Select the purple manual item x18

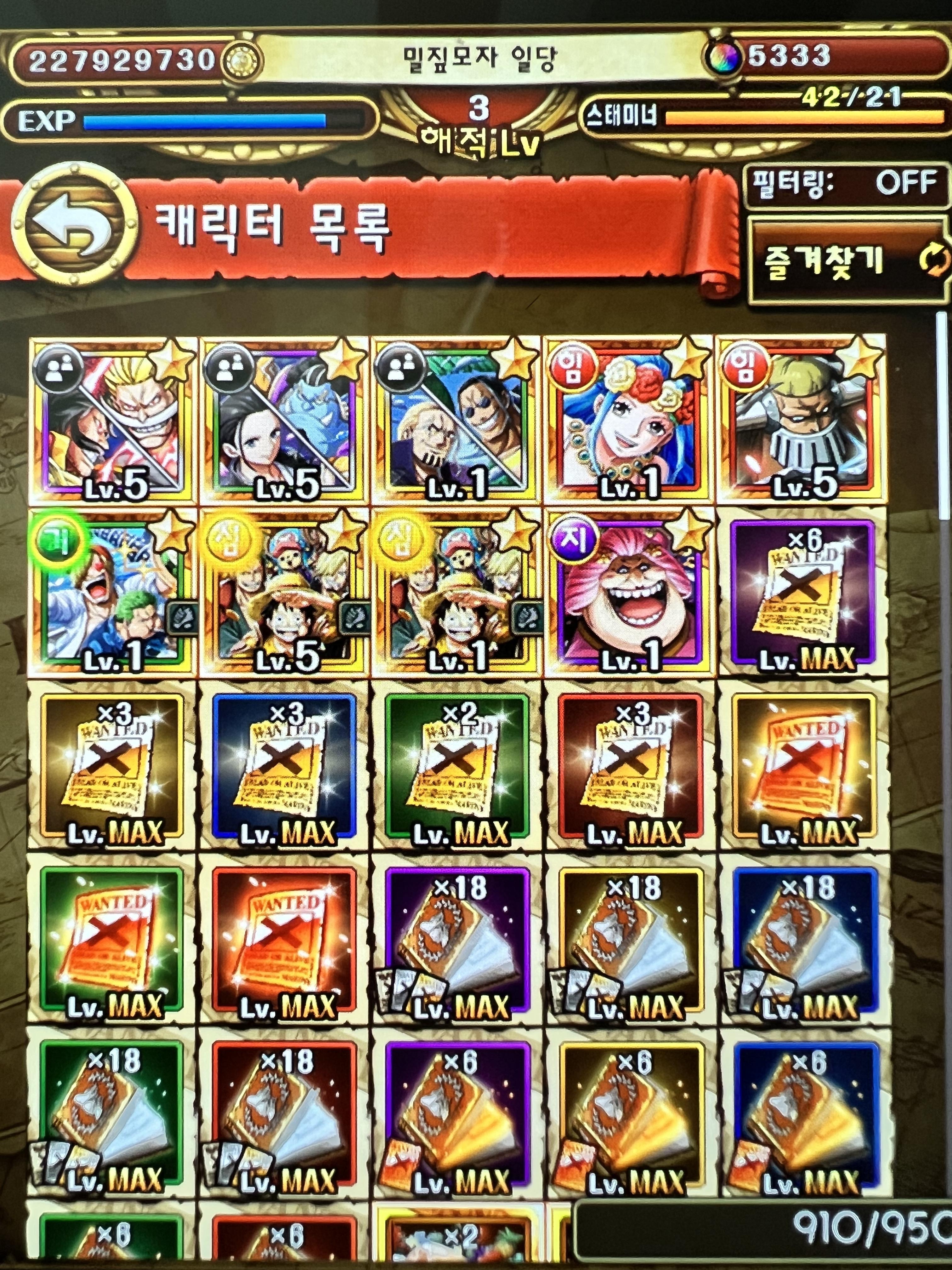[x=456, y=941]
